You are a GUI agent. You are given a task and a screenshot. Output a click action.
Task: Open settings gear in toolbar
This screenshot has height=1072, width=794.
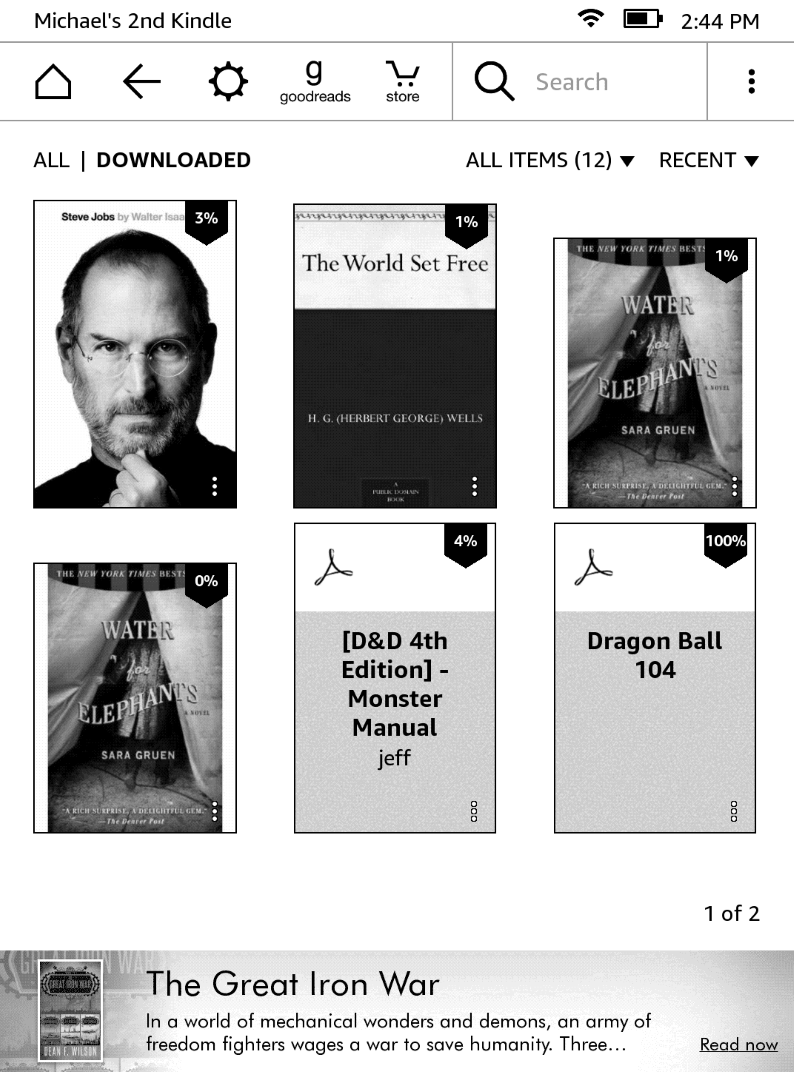pyautogui.click(x=228, y=82)
